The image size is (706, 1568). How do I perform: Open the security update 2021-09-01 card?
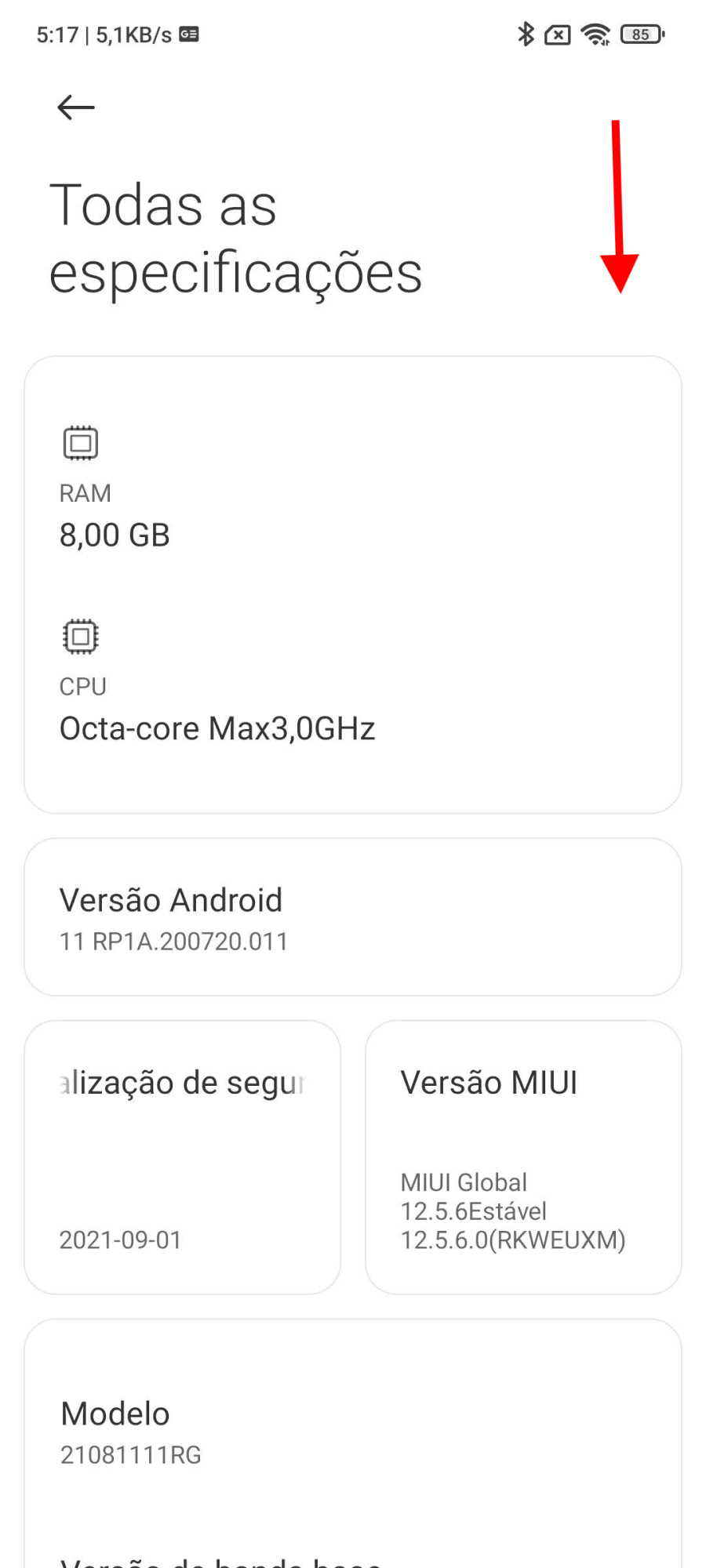coord(183,1157)
